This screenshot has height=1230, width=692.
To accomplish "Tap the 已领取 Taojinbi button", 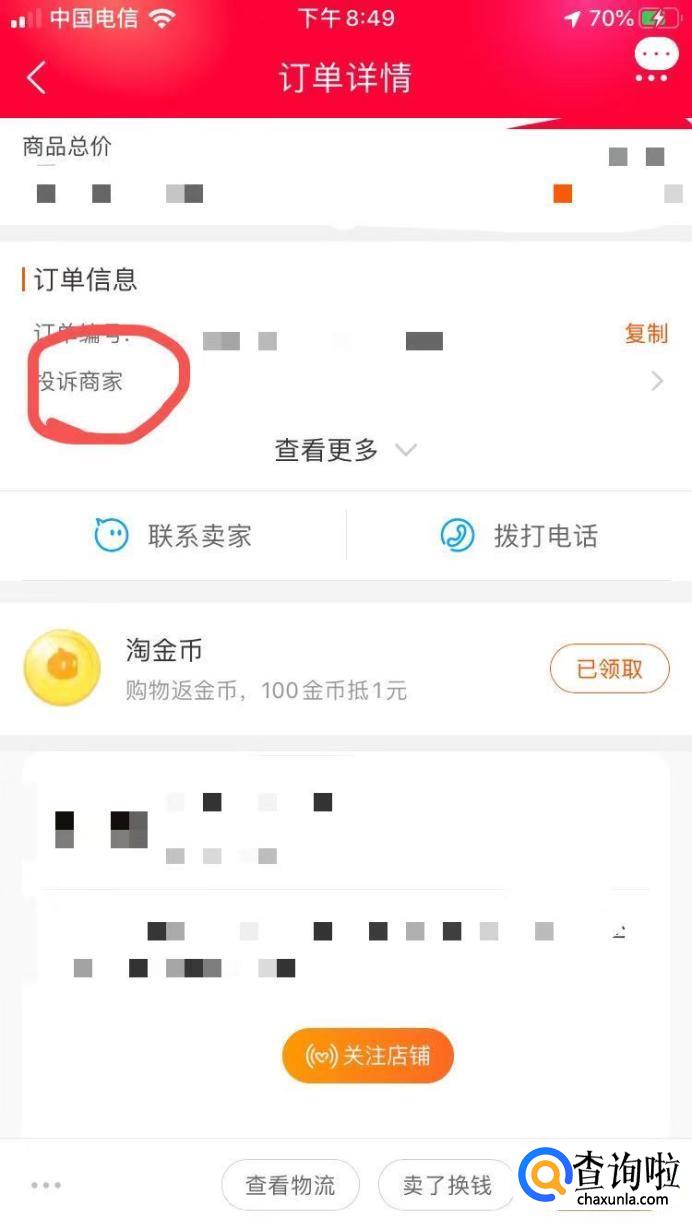I will (x=609, y=669).
